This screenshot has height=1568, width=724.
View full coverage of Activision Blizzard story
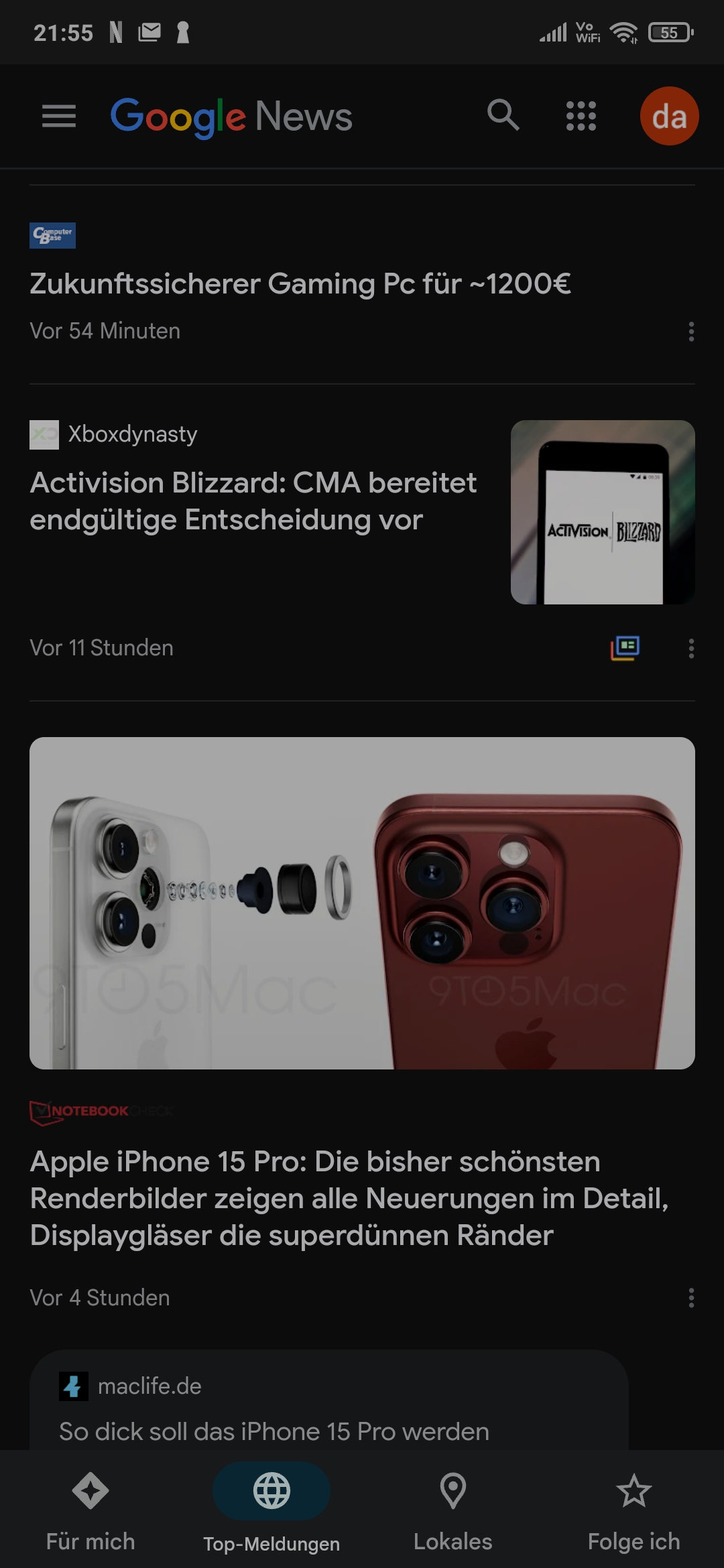point(625,648)
